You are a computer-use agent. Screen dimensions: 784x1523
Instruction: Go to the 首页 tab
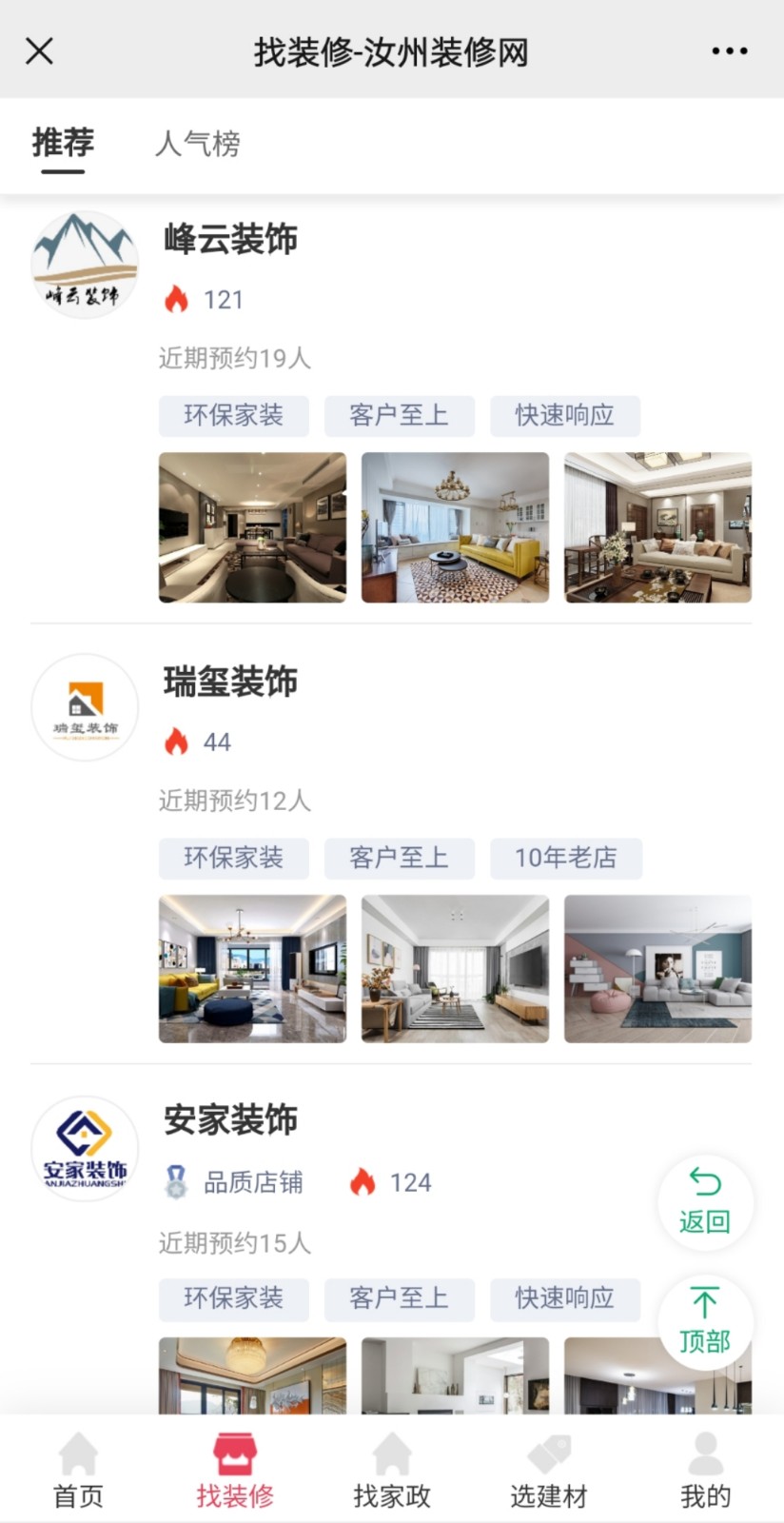[x=78, y=1472]
